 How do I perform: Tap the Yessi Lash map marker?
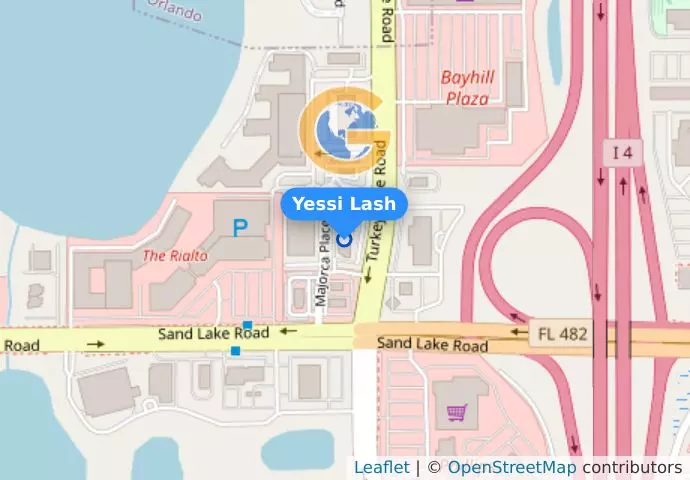coord(344,239)
